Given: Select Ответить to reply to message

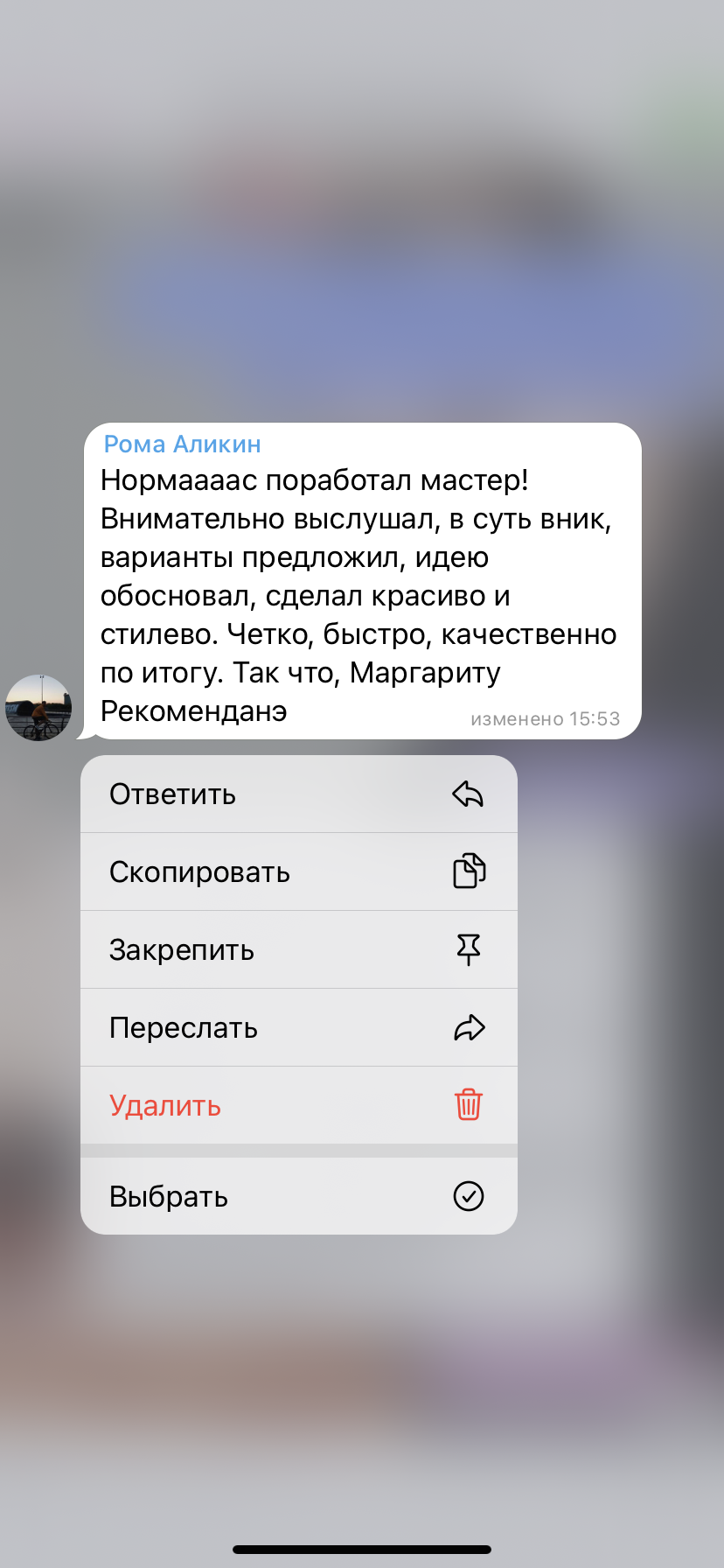Looking at the screenshot, I should click(x=298, y=794).
